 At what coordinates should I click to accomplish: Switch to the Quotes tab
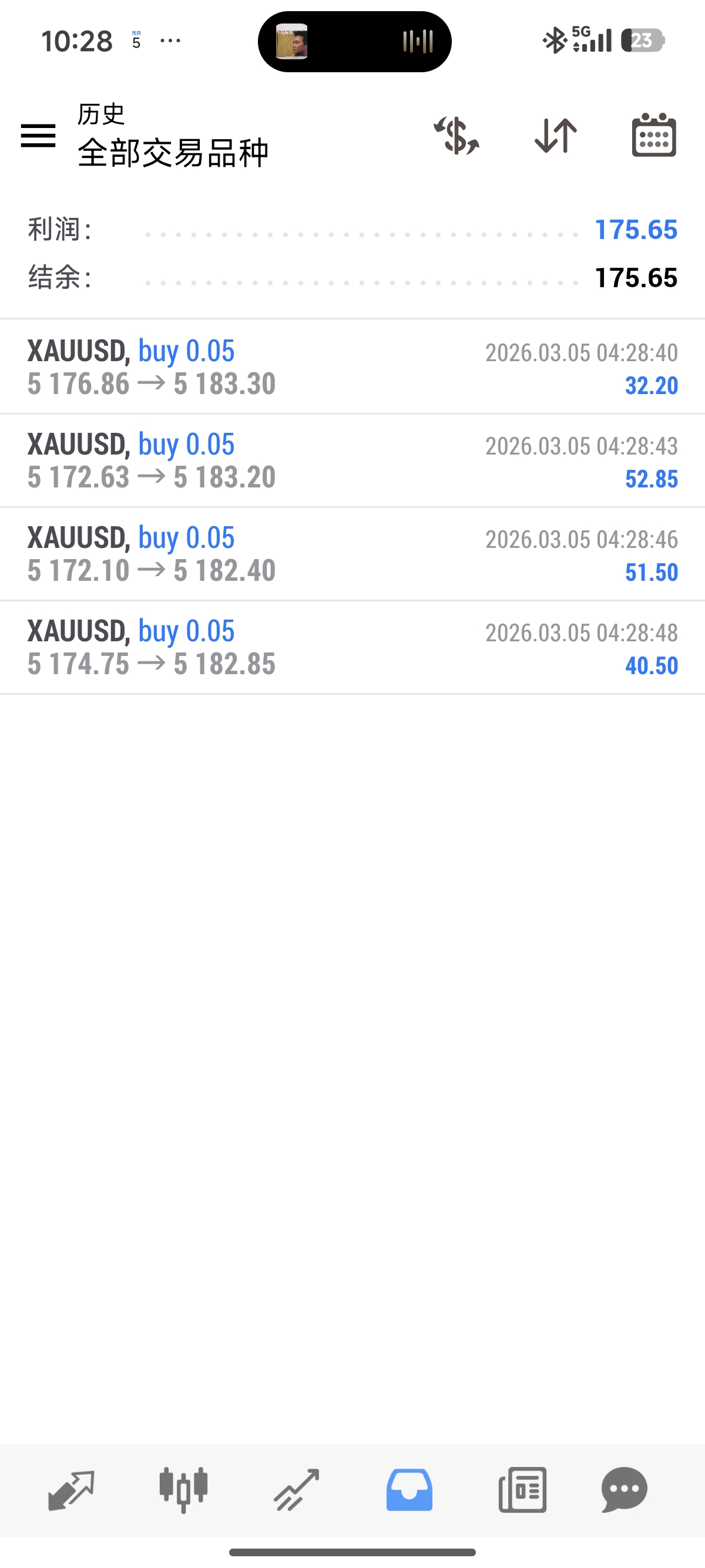coord(71,1490)
